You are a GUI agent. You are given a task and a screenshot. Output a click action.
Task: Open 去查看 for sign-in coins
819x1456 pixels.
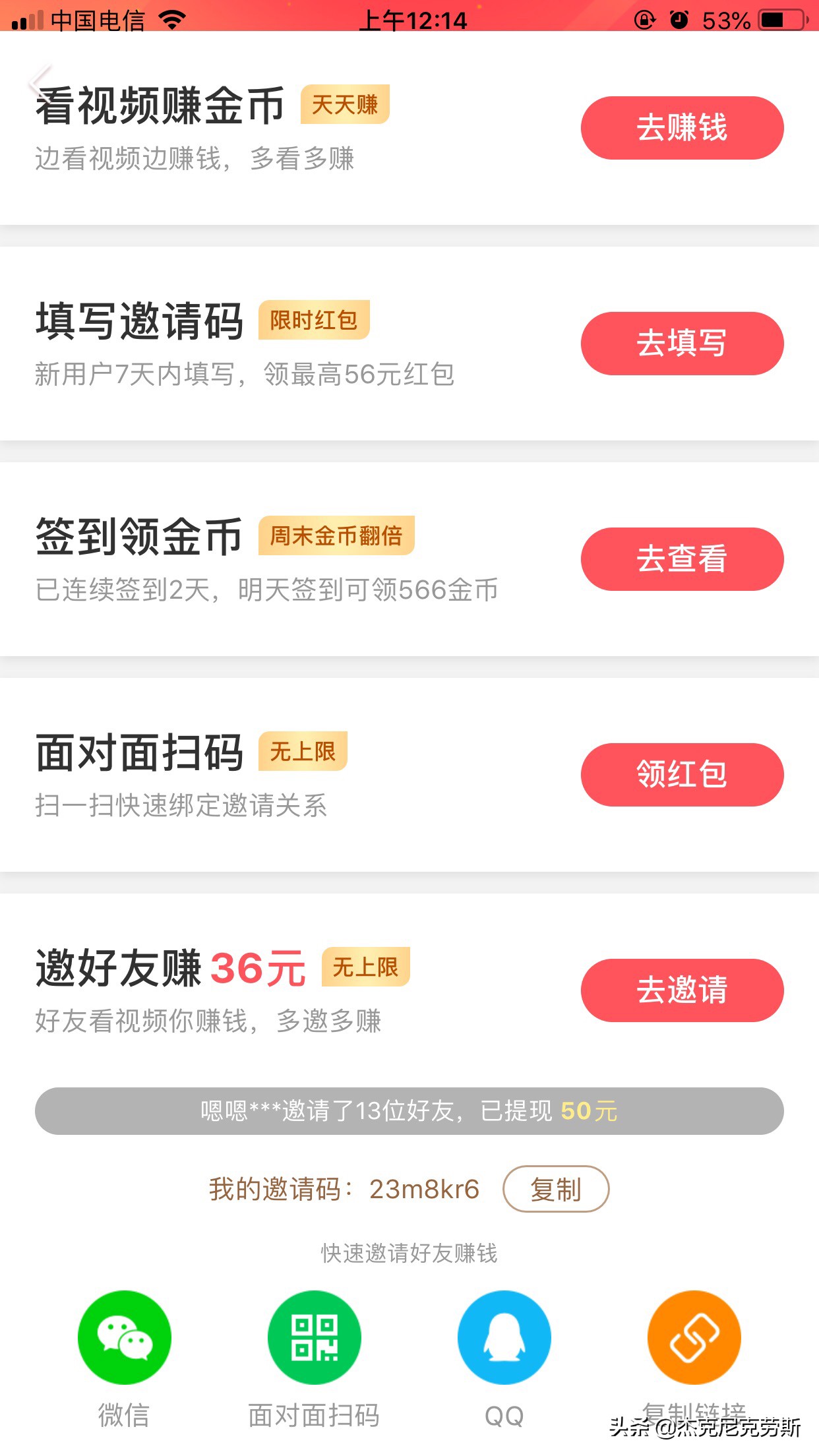682,559
